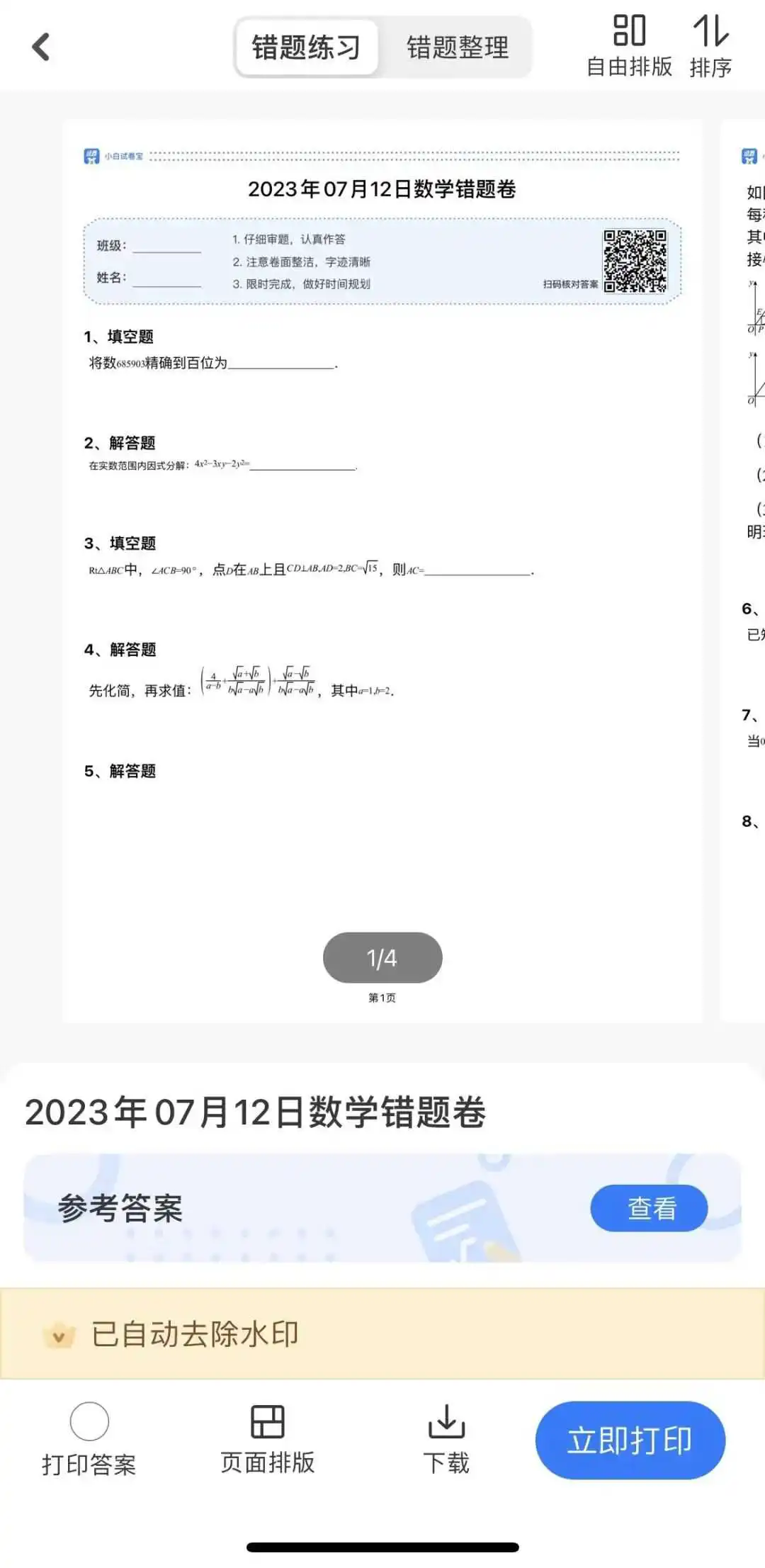Switch to the 错题练习 tab
The image size is (765, 1568).
[306, 47]
